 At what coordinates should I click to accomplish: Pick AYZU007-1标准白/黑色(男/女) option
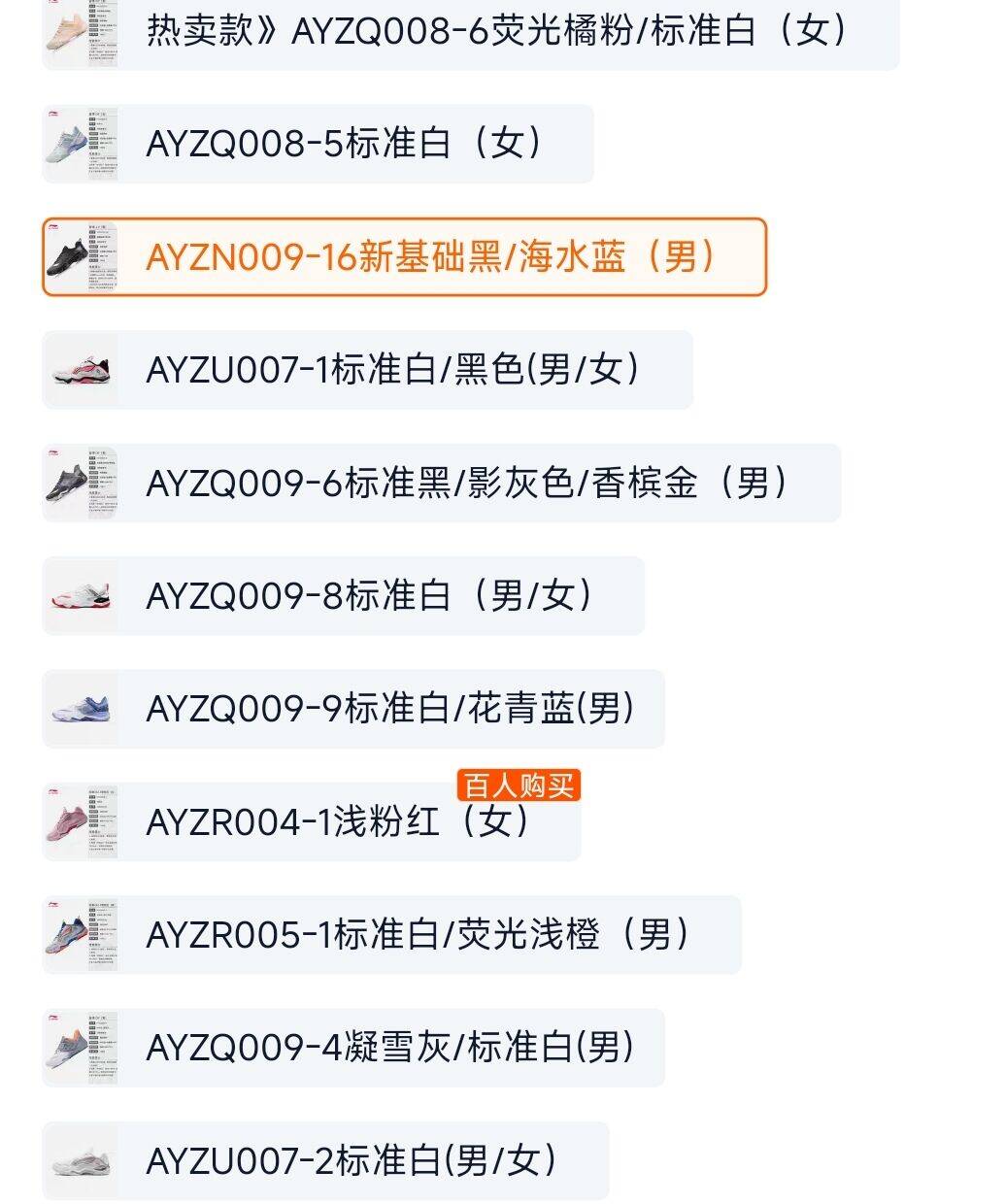click(x=367, y=370)
